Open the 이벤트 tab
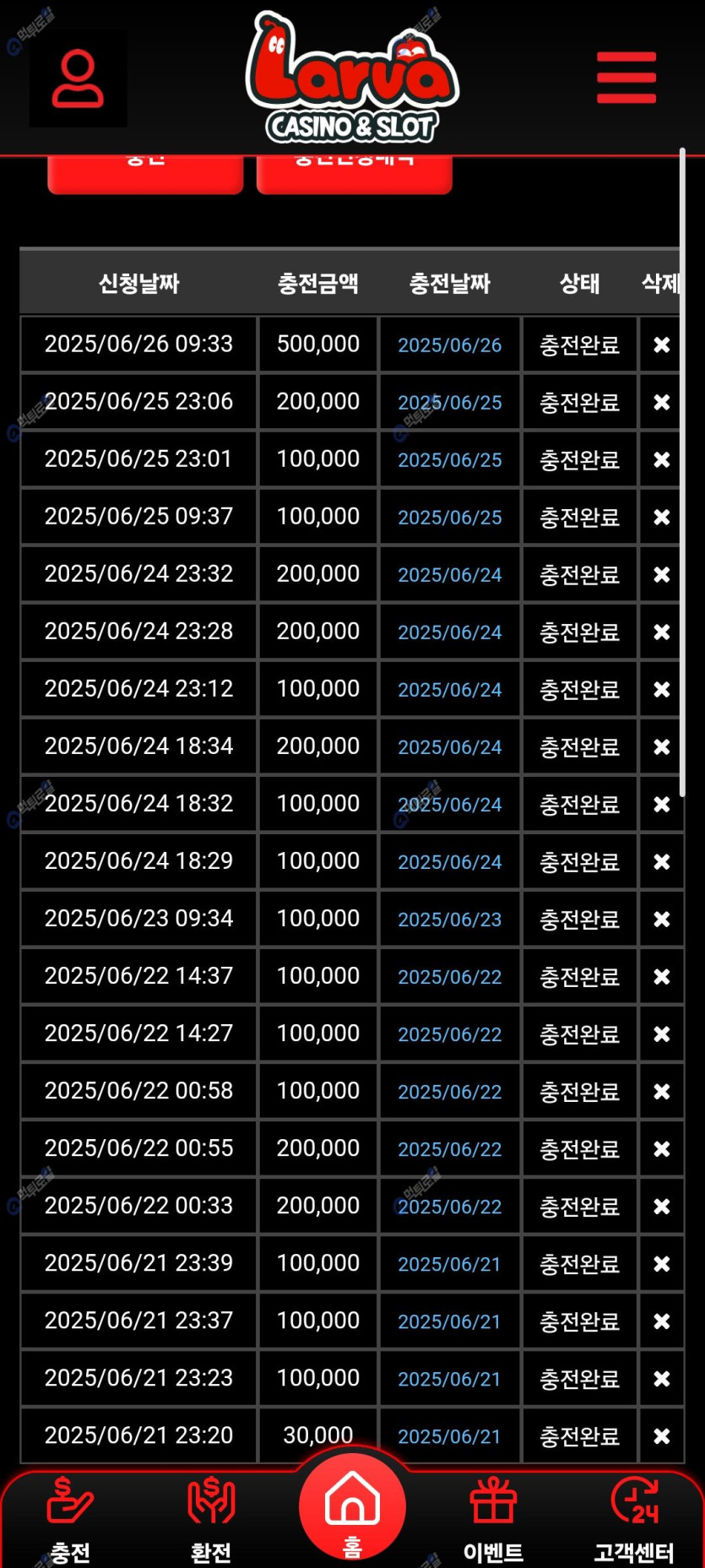The height and width of the screenshot is (1568, 705). (493, 1518)
